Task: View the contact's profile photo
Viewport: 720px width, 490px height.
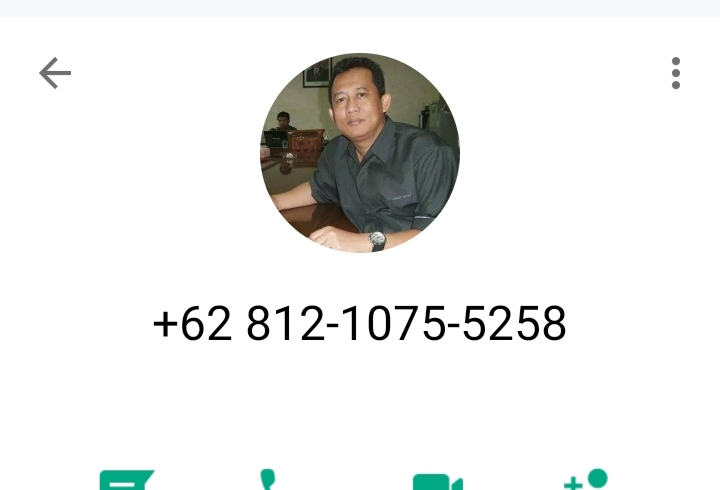Action: point(360,152)
